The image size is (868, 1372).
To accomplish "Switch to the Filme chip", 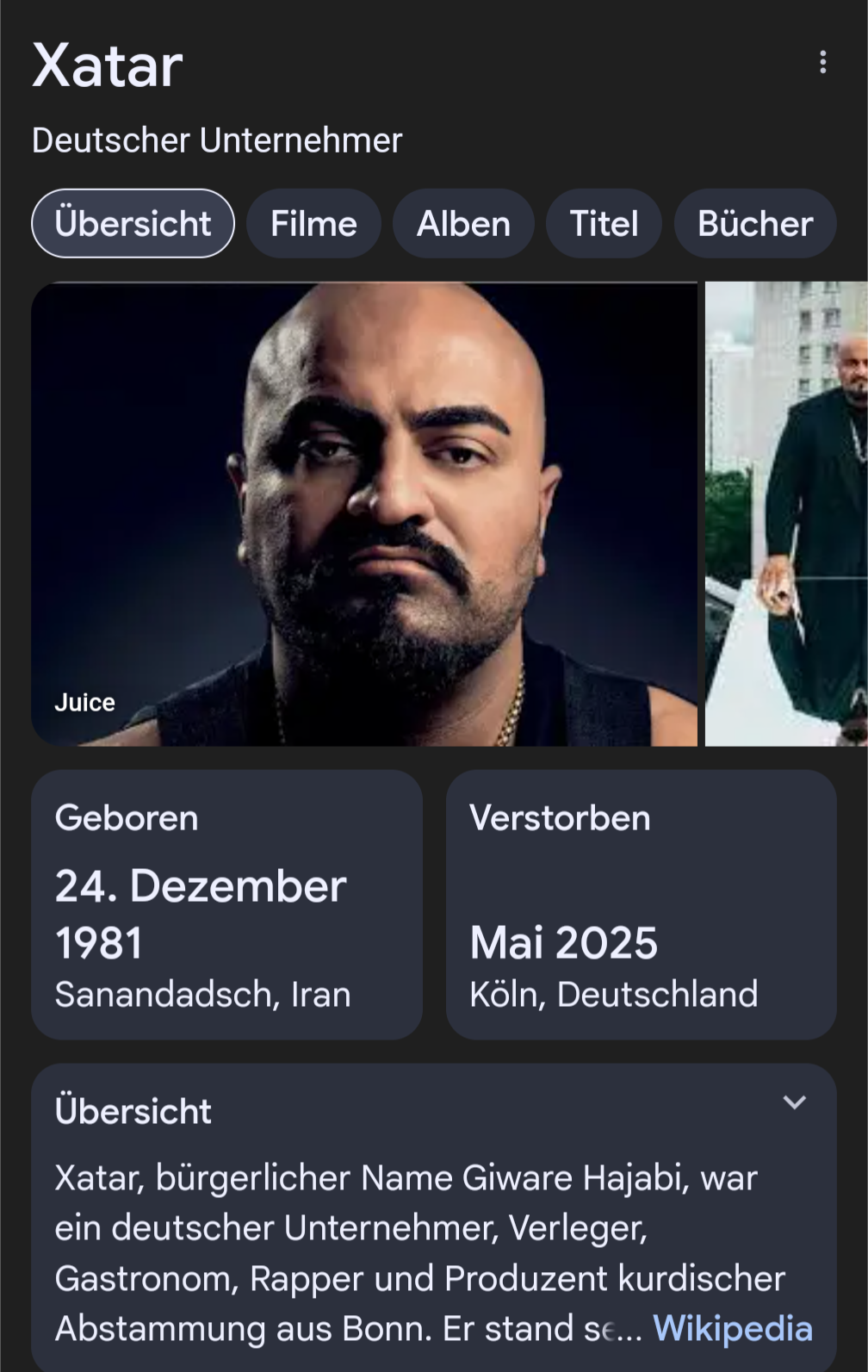I will tap(313, 224).
